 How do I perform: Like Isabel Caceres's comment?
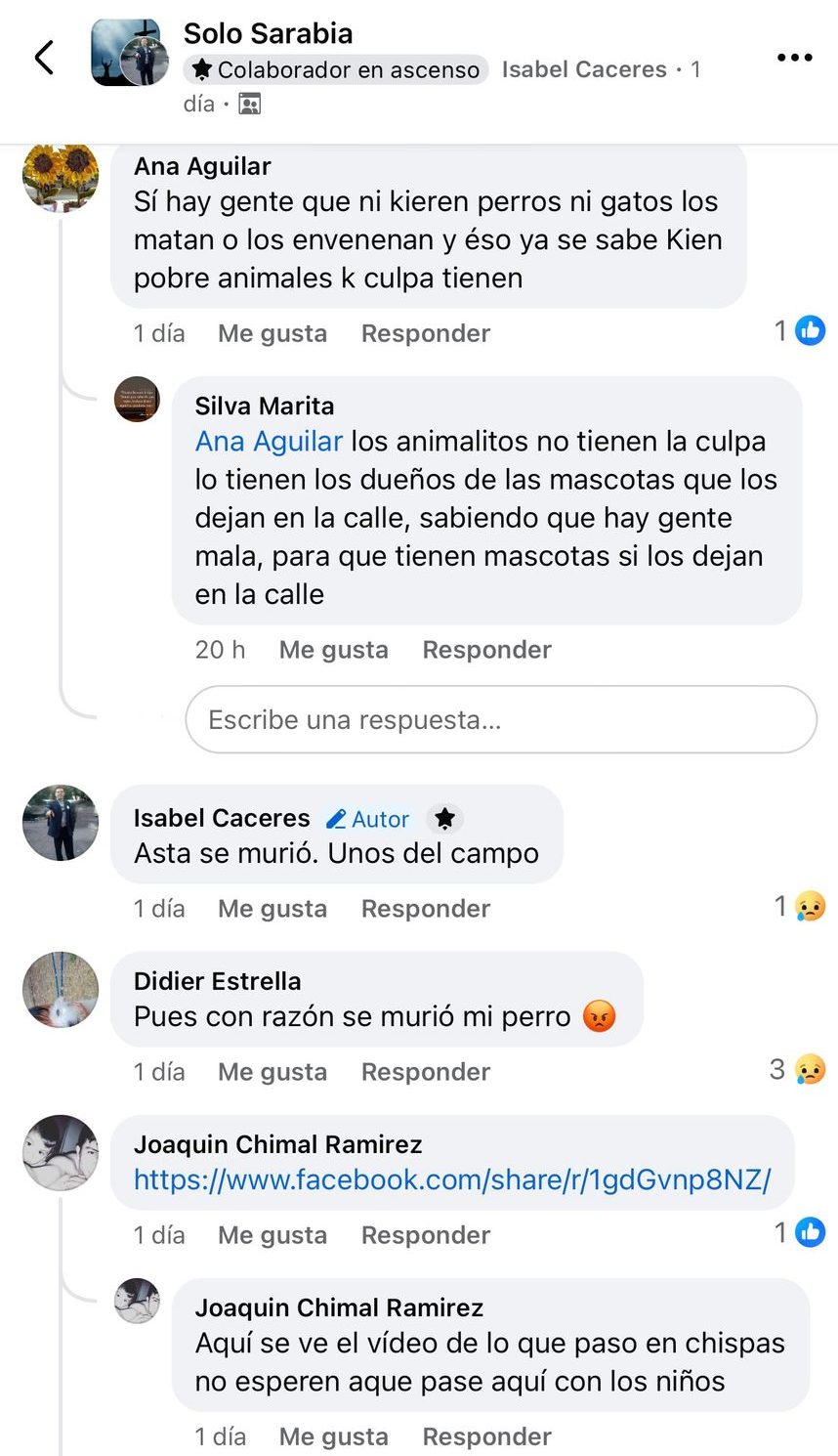point(272,909)
